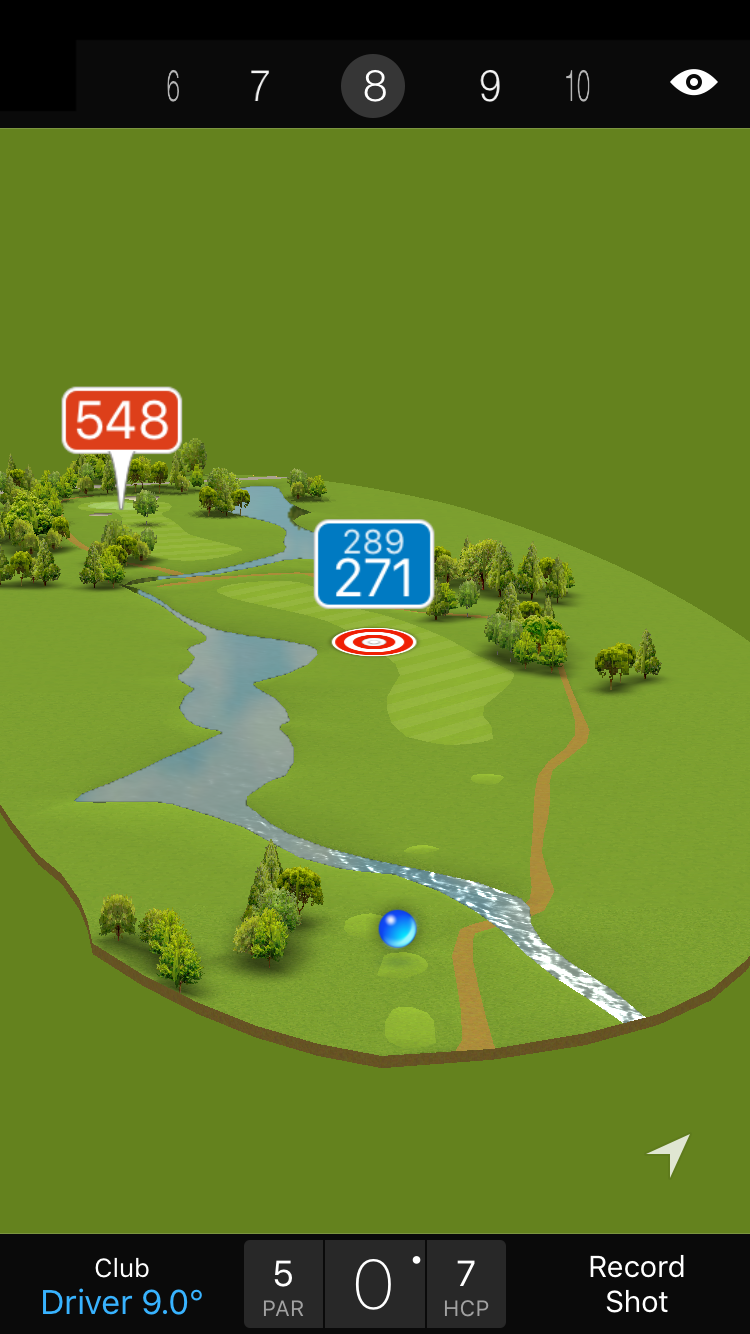Select hole 9 in the hole selector
This screenshot has height=1334, width=750.
click(489, 87)
